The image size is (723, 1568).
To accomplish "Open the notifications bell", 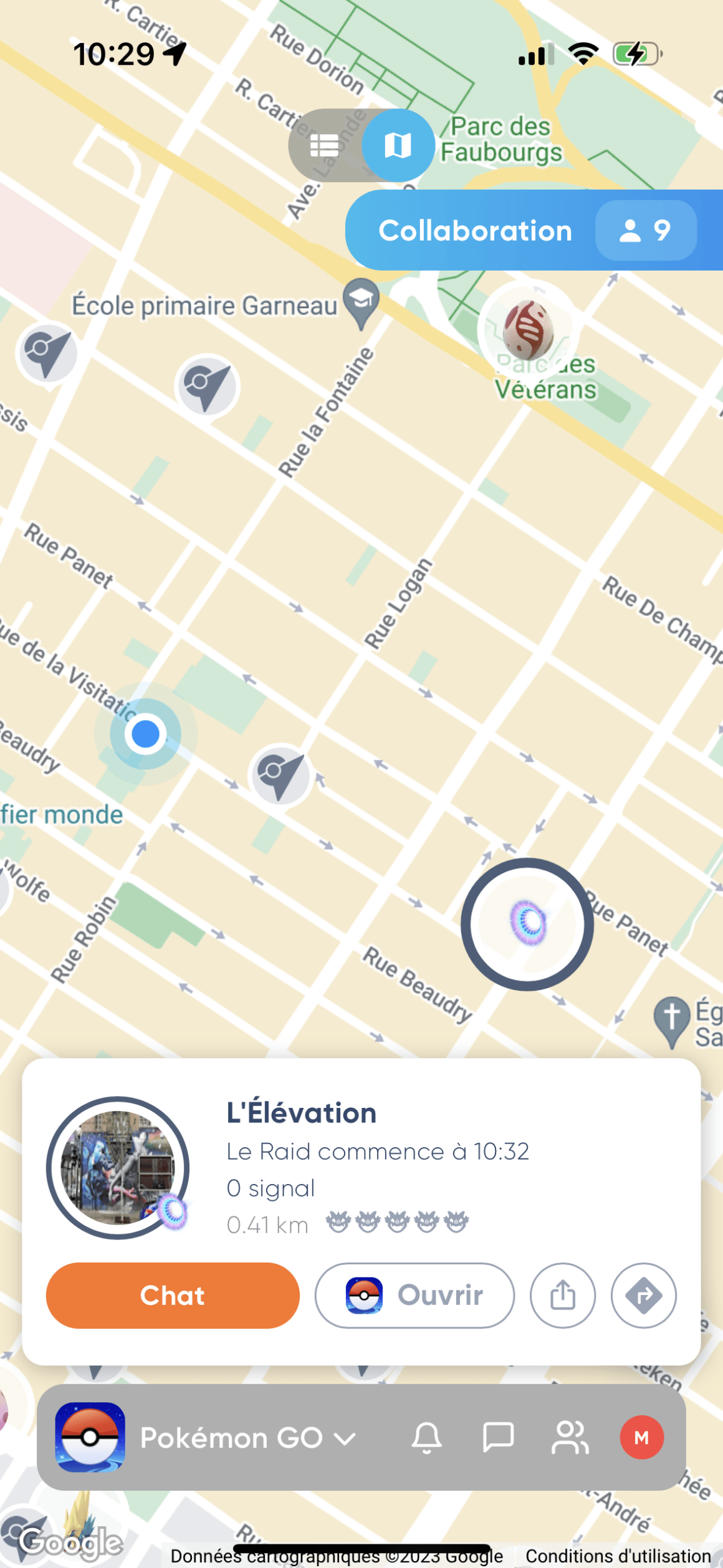I will [x=427, y=1438].
